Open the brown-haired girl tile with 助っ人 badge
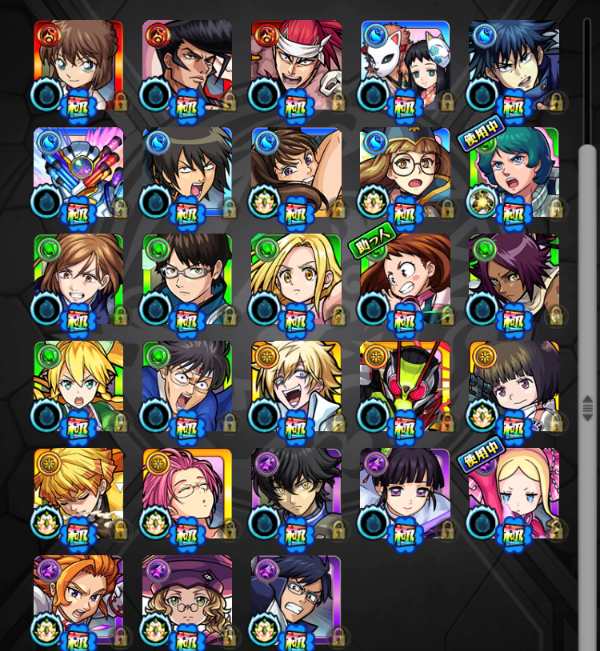Screen dimensions: 600x651 (x=405, y=278)
